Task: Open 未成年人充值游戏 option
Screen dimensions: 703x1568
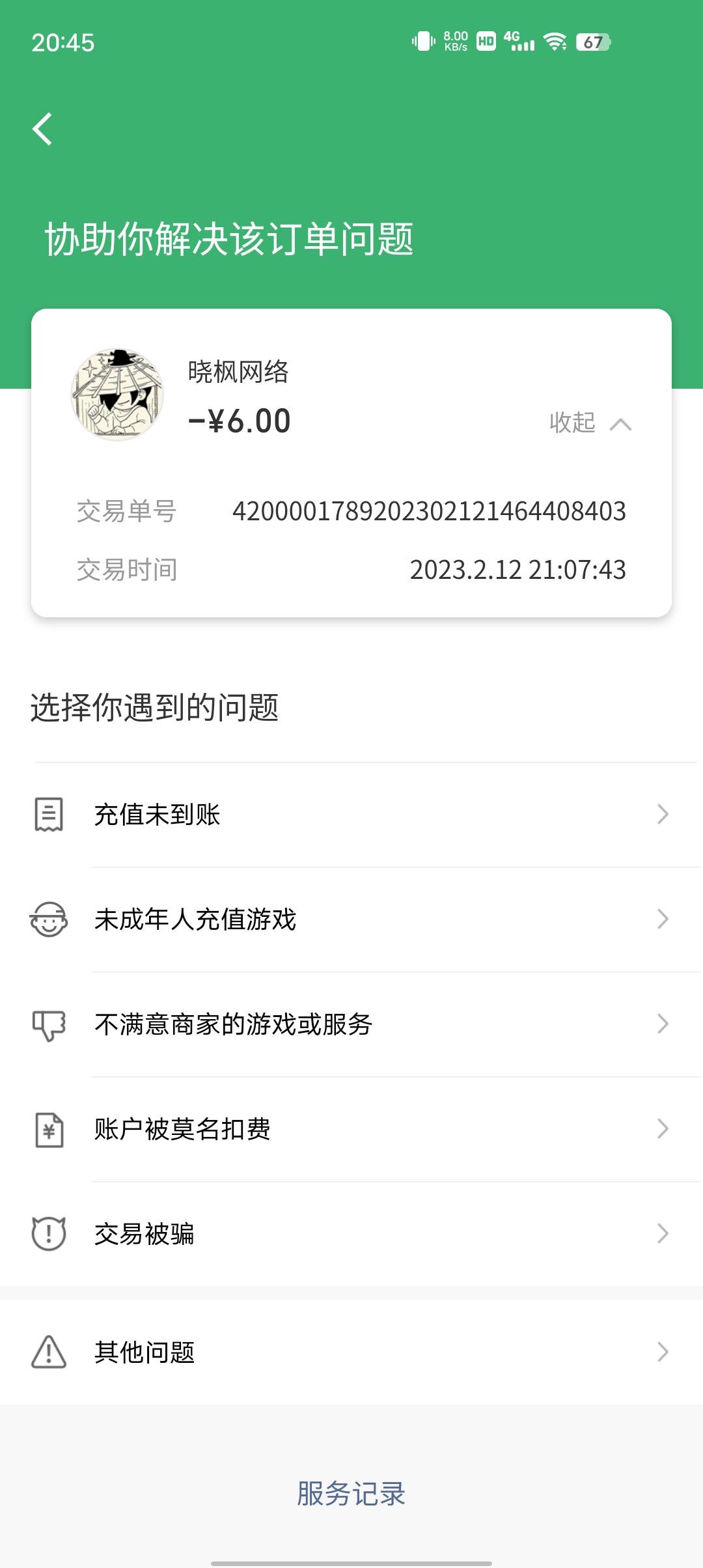Action: (x=351, y=919)
